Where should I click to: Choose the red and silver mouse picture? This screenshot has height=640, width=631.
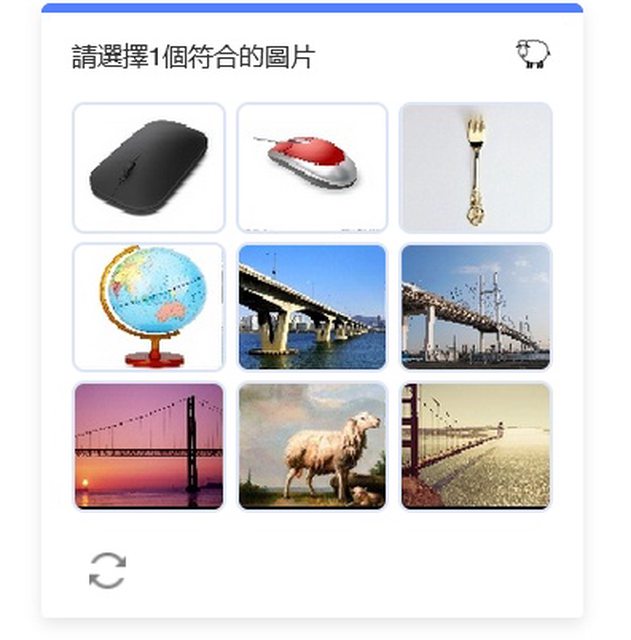312,167
